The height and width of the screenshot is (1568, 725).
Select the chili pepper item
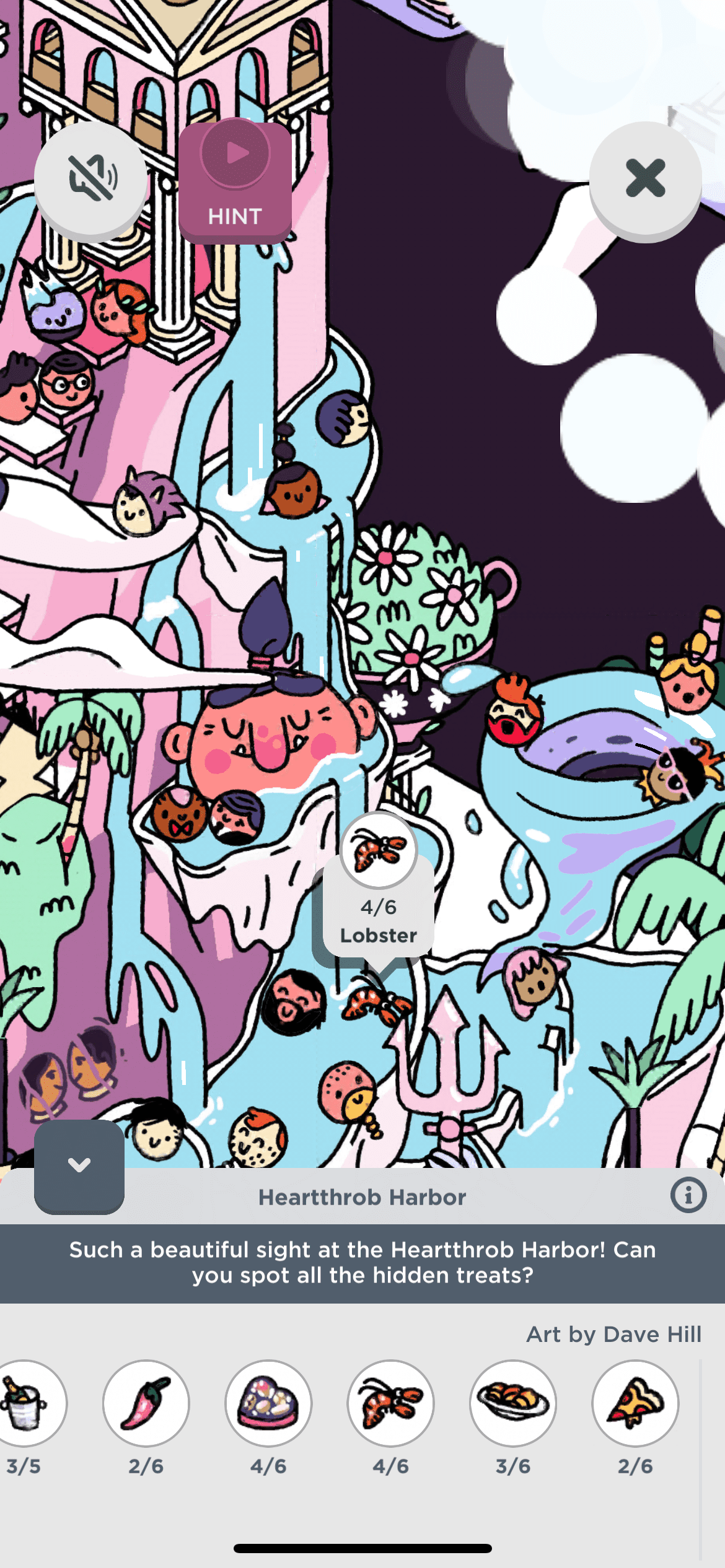click(x=146, y=1403)
